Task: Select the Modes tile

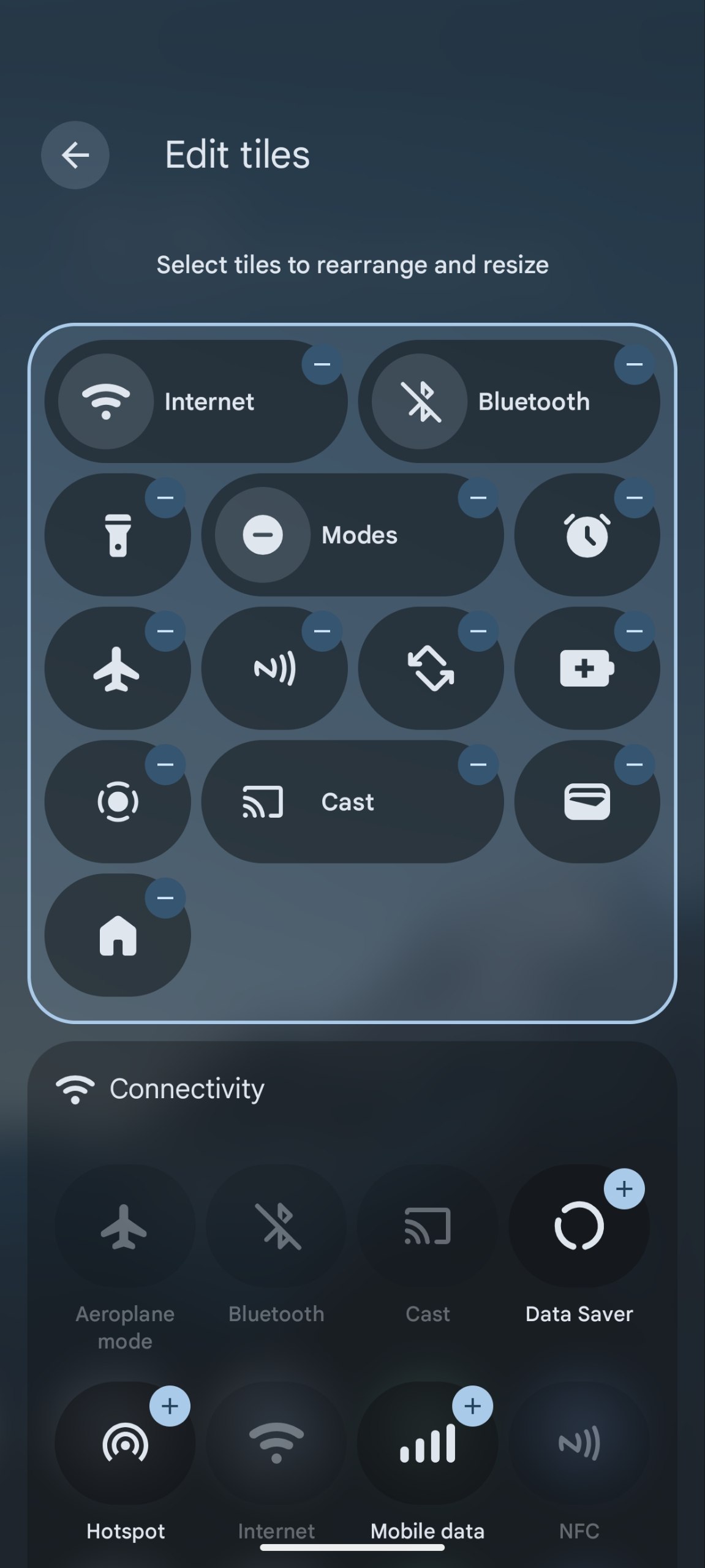Action: [x=352, y=535]
